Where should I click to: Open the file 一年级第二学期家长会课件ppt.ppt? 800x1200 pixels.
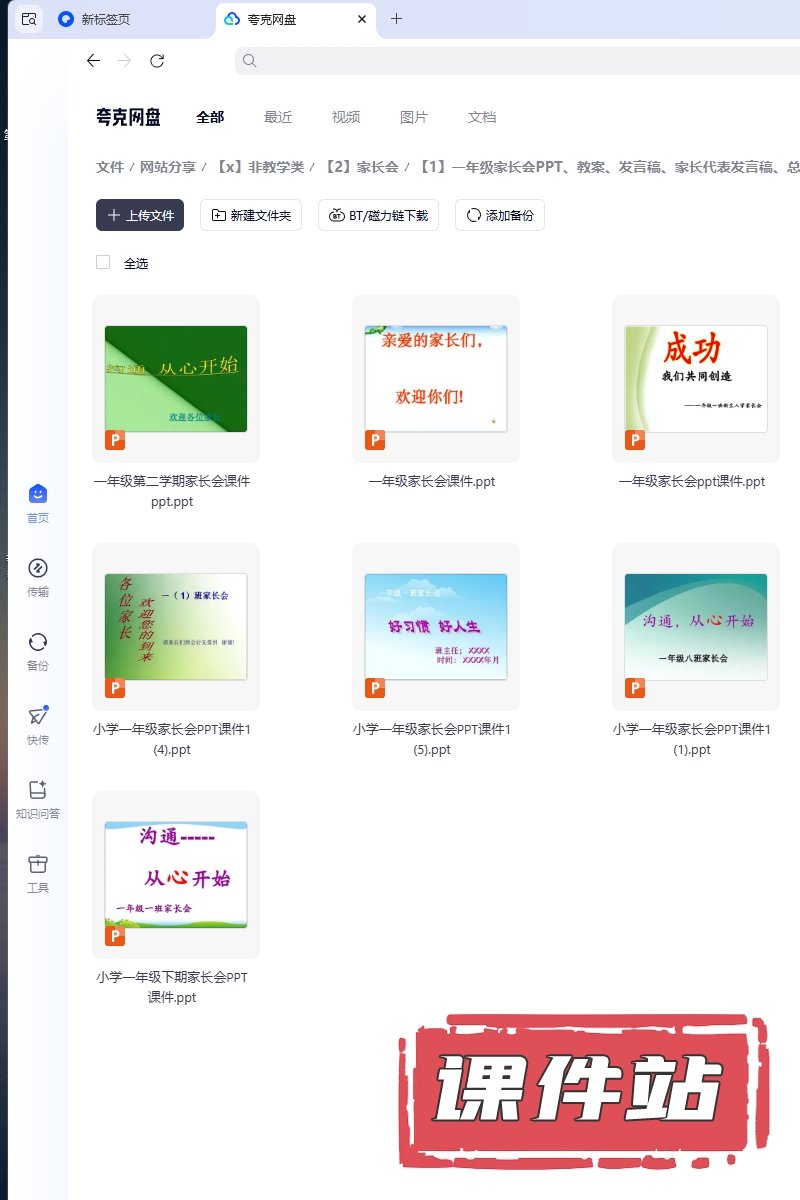(x=176, y=379)
